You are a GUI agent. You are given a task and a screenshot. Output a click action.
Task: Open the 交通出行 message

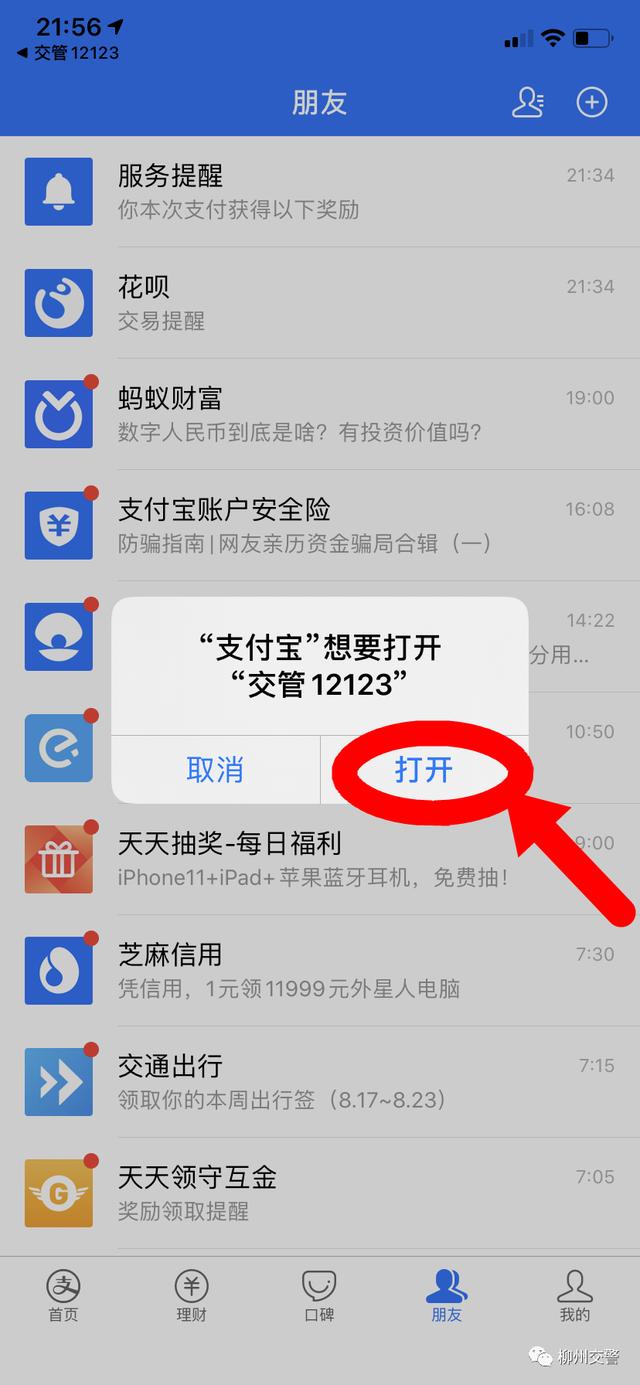[320, 1081]
